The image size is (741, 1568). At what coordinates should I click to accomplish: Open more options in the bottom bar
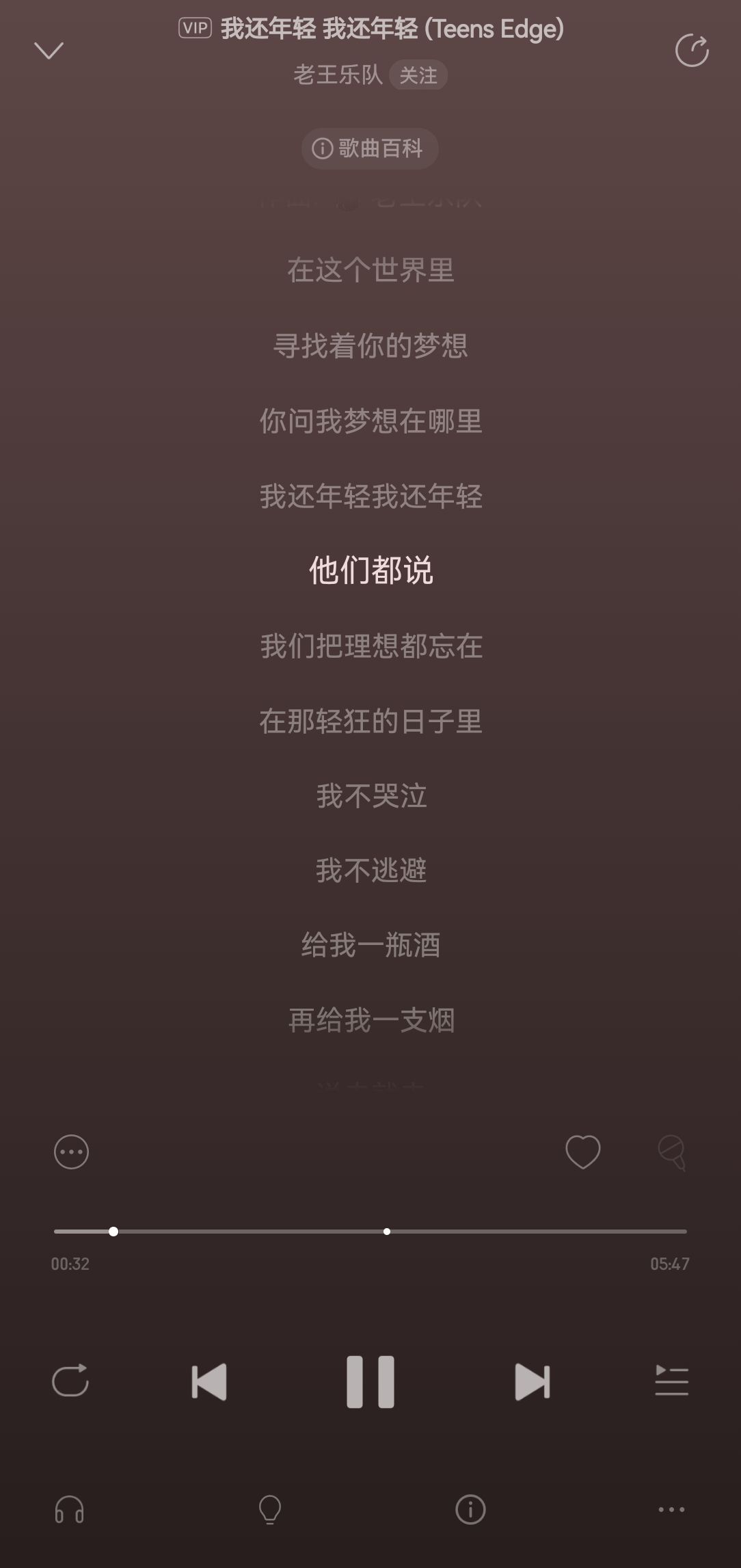point(671,1509)
